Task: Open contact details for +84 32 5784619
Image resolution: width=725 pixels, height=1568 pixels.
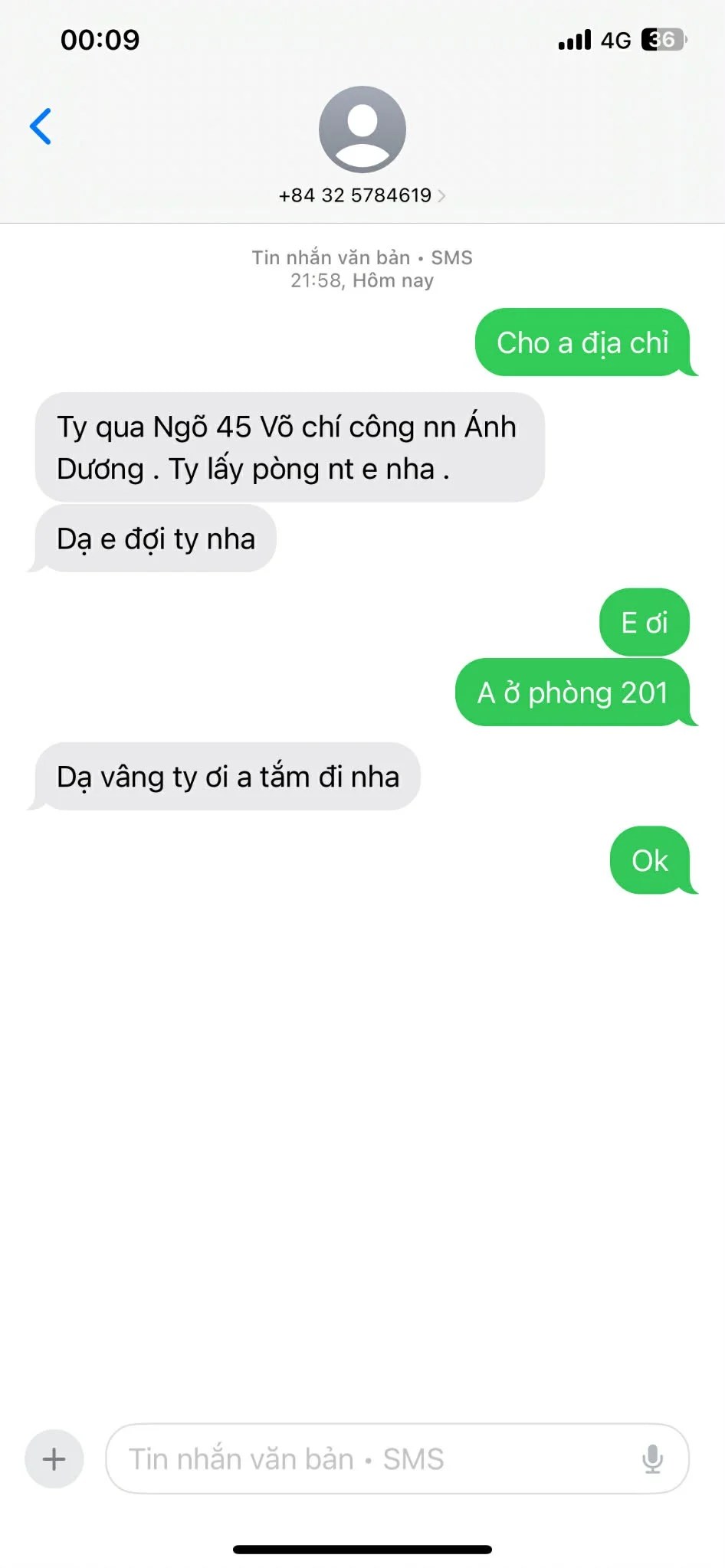Action: tap(362, 195)
